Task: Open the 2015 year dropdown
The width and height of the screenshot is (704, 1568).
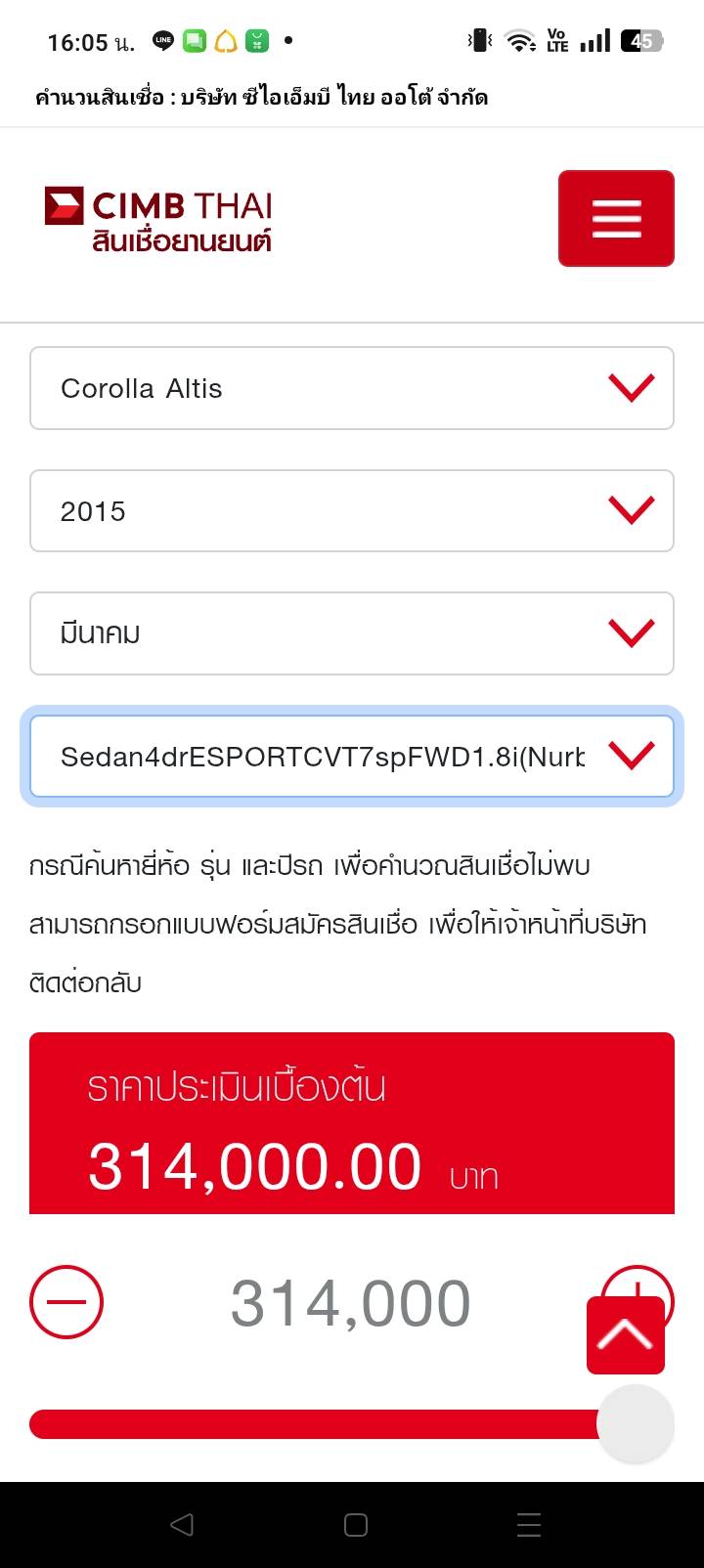Action: (352, 510)
